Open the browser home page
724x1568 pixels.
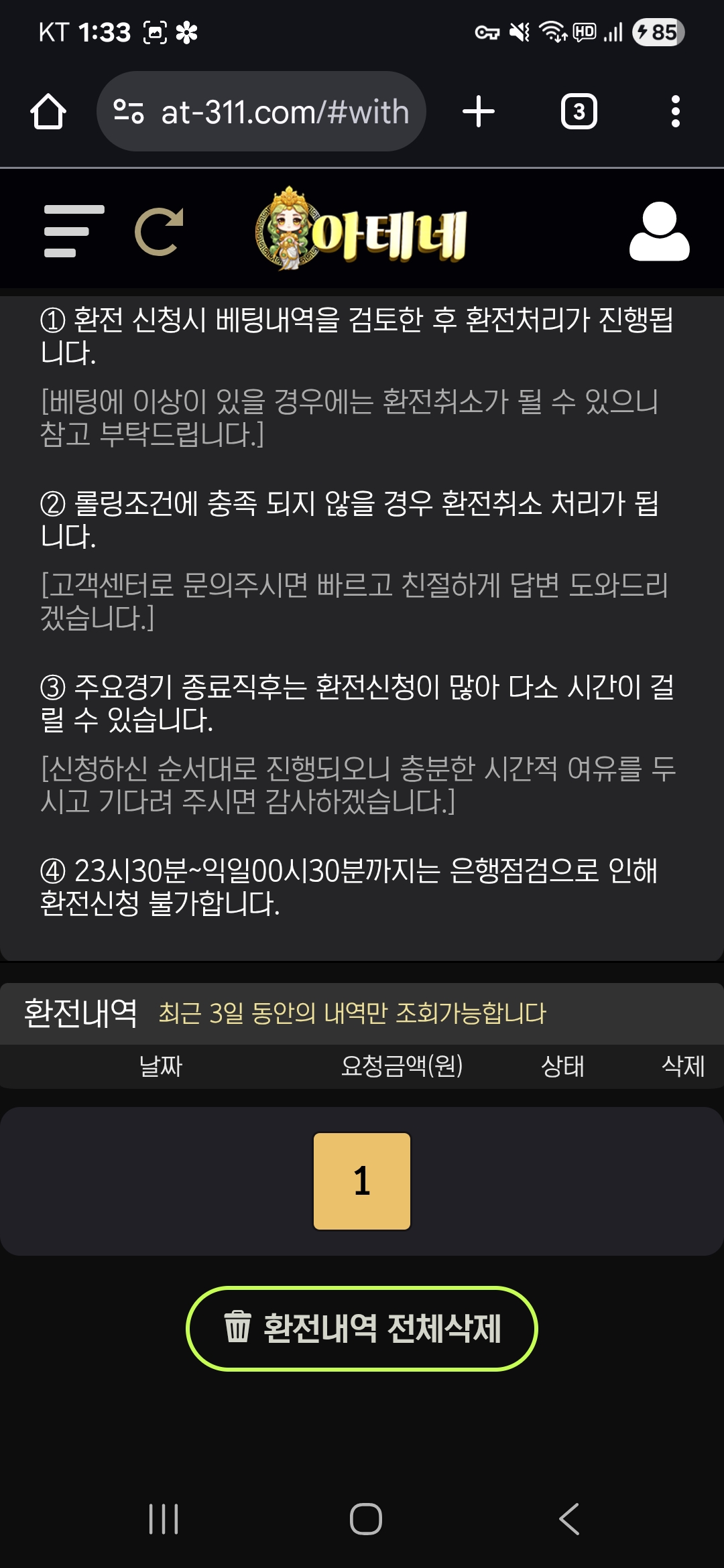(x=48, y=111)
